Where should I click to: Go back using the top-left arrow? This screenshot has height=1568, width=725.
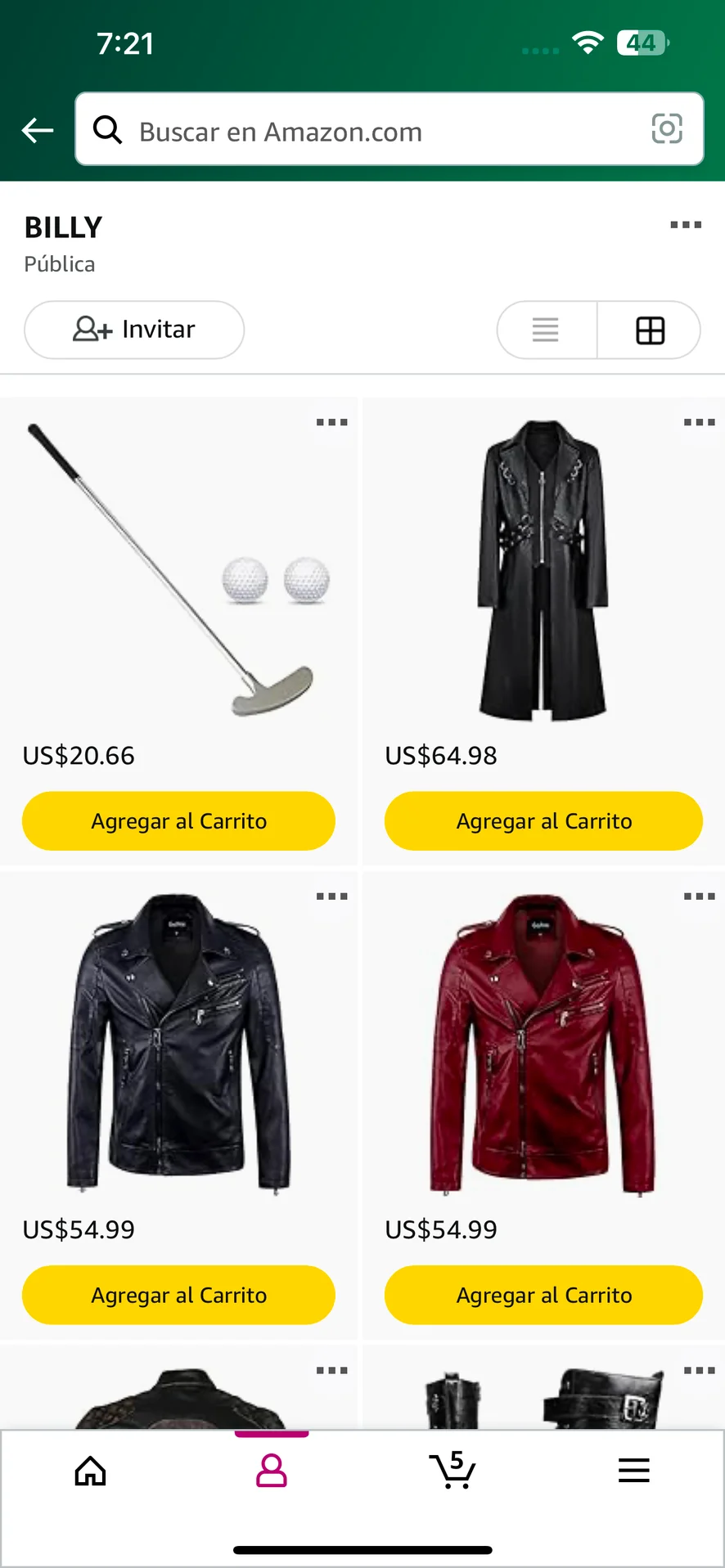[x=37, y=130]
